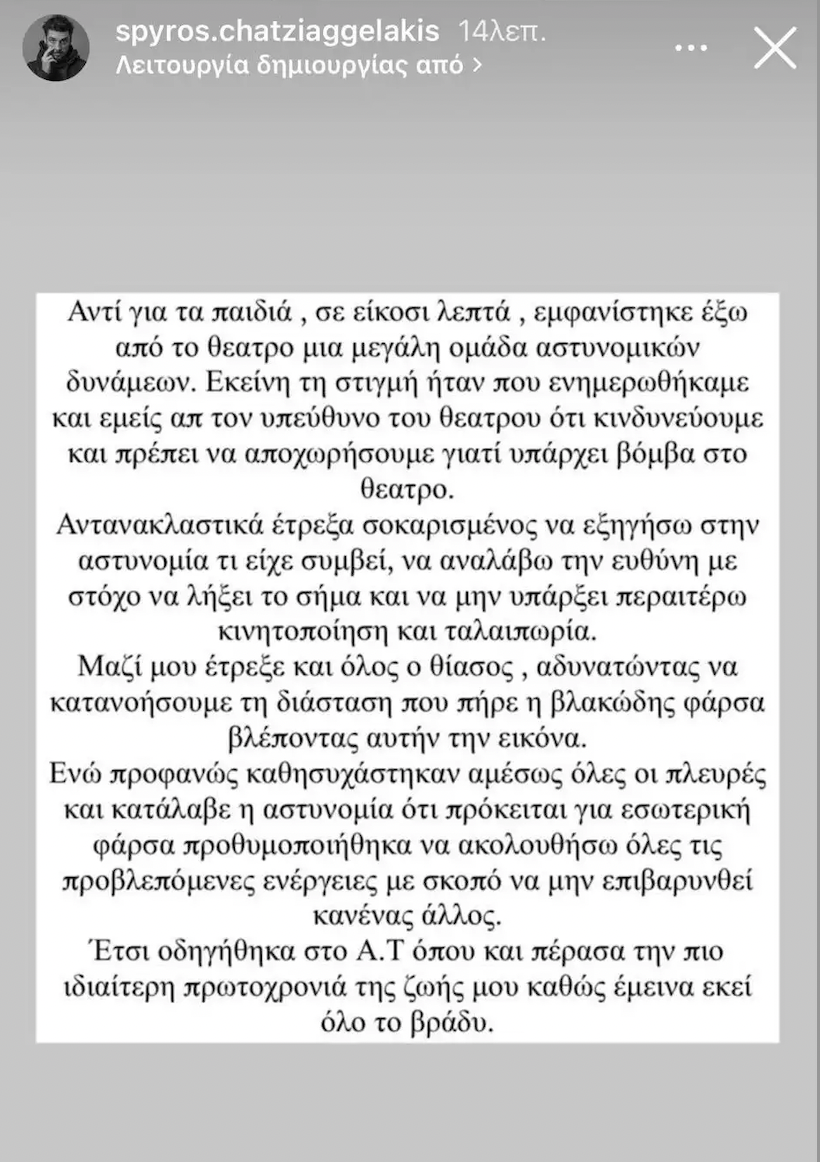The width and height of the screenshot is (820, 1162).
Task: Open the spyros.chatziaggelakis username
Action: click(277, 32)
